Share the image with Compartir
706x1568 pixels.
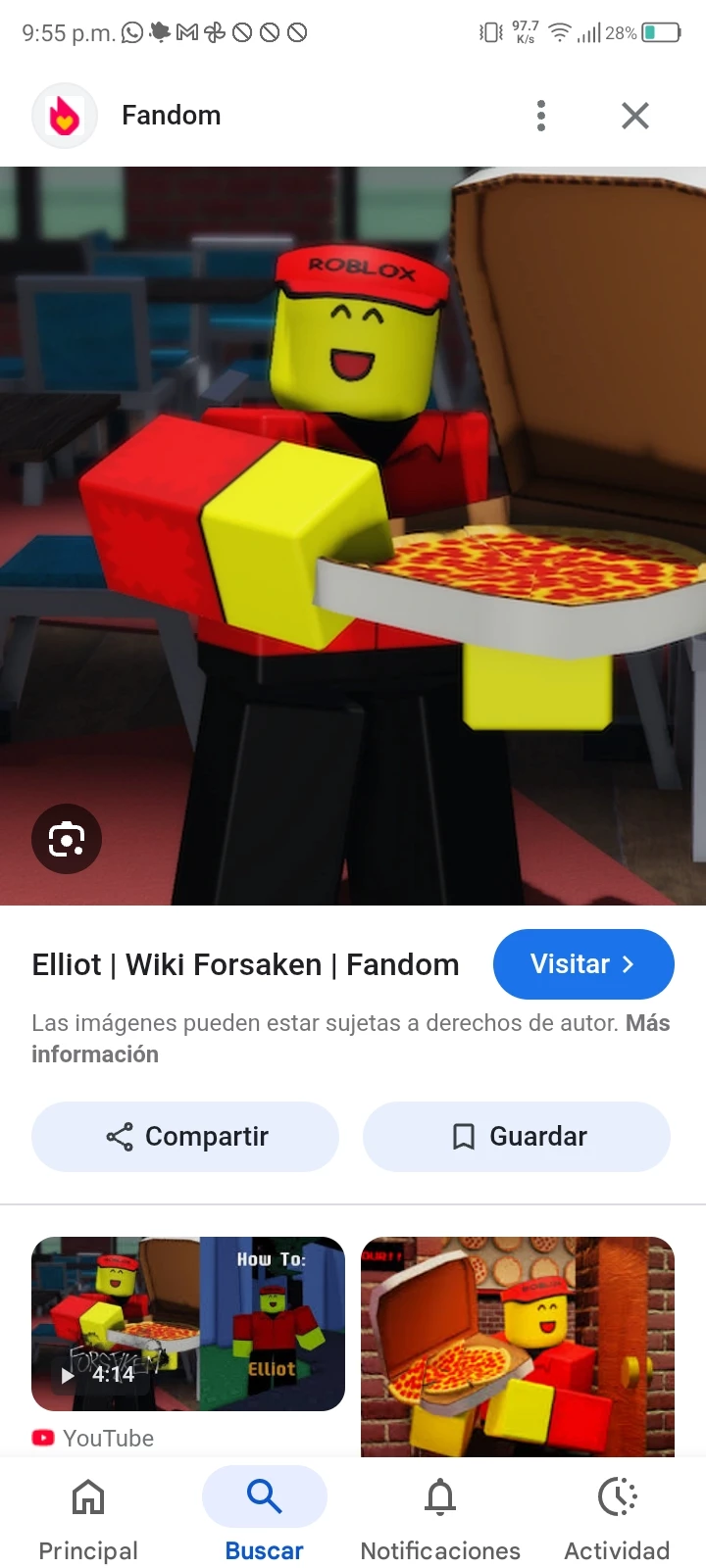click(x=185, y=1137)
